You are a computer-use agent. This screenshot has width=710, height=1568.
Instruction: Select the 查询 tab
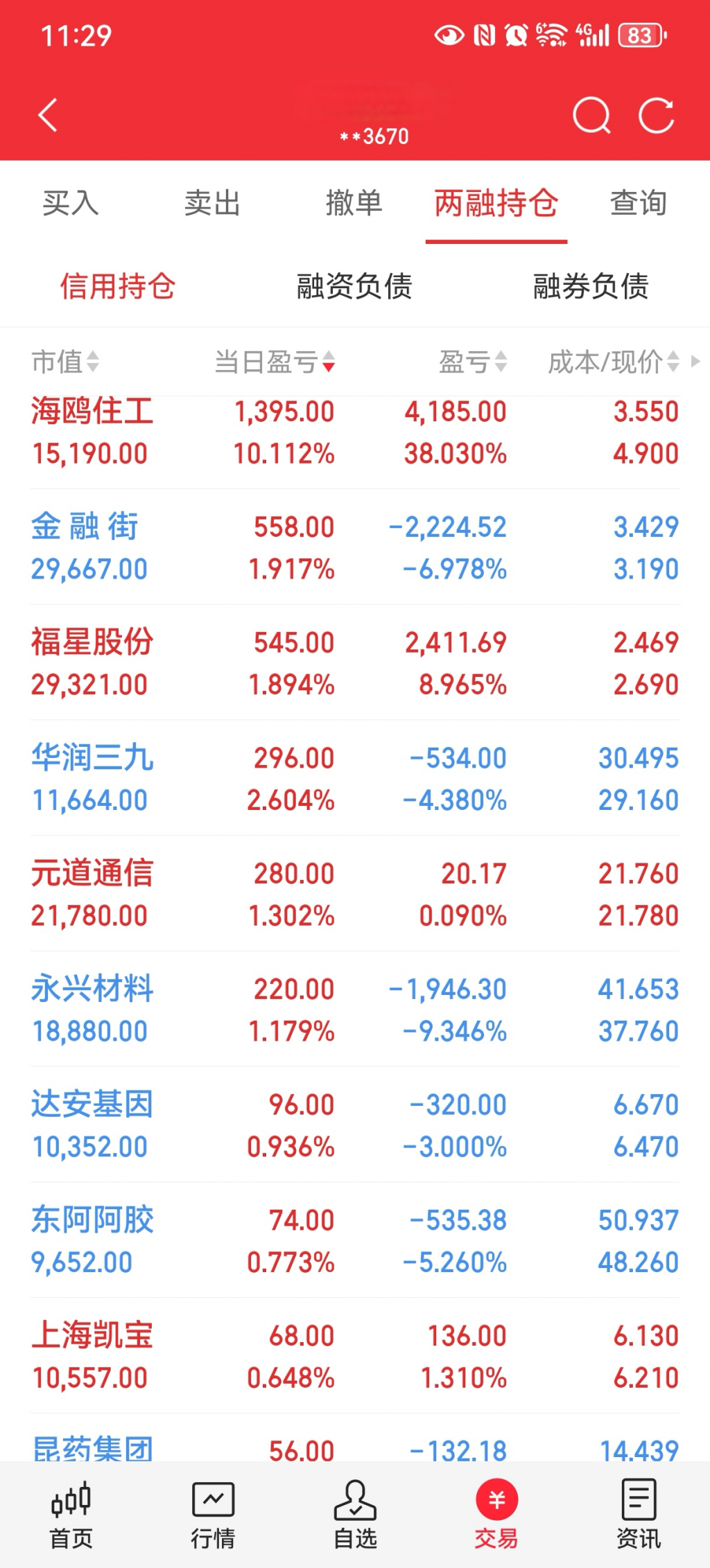point(638,204)
